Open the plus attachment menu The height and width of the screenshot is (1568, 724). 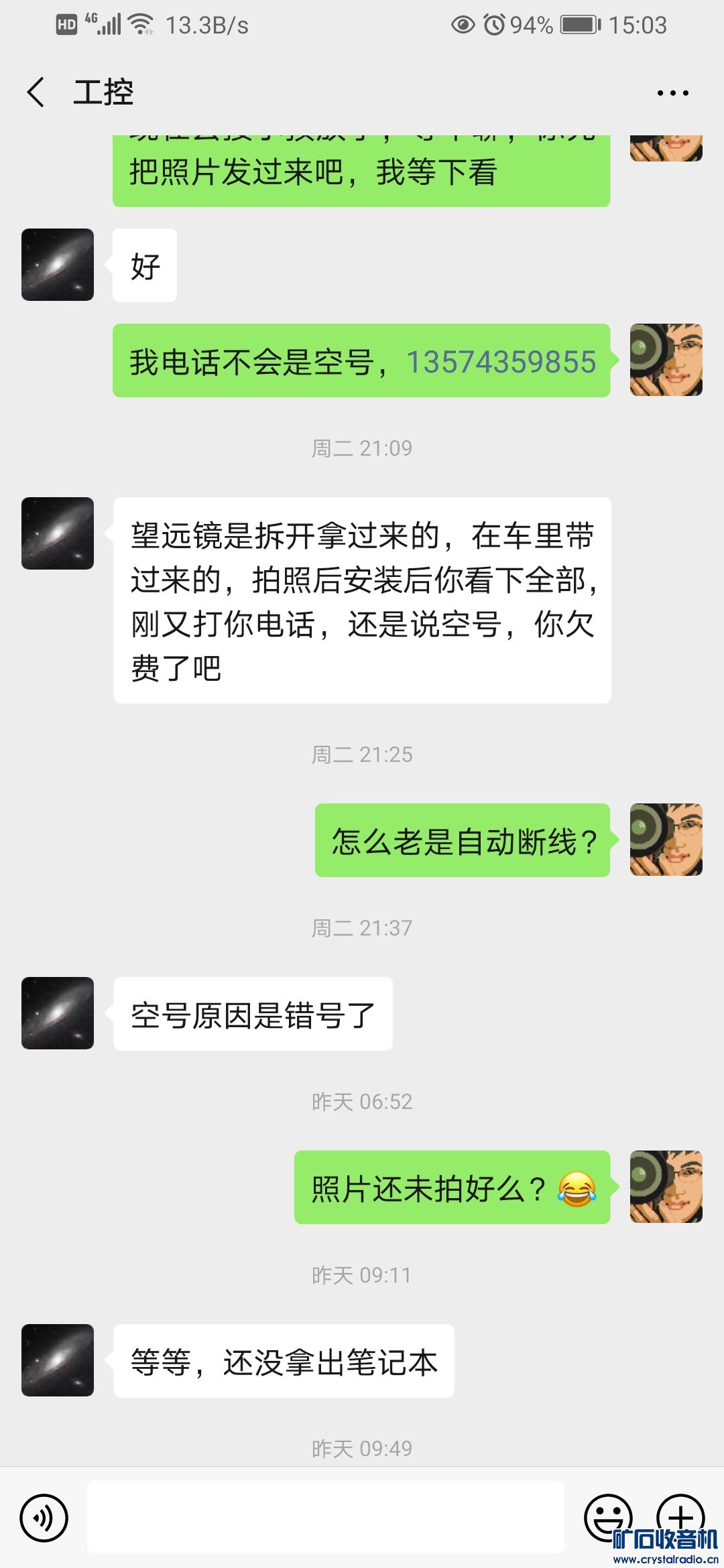[680, 1516]
